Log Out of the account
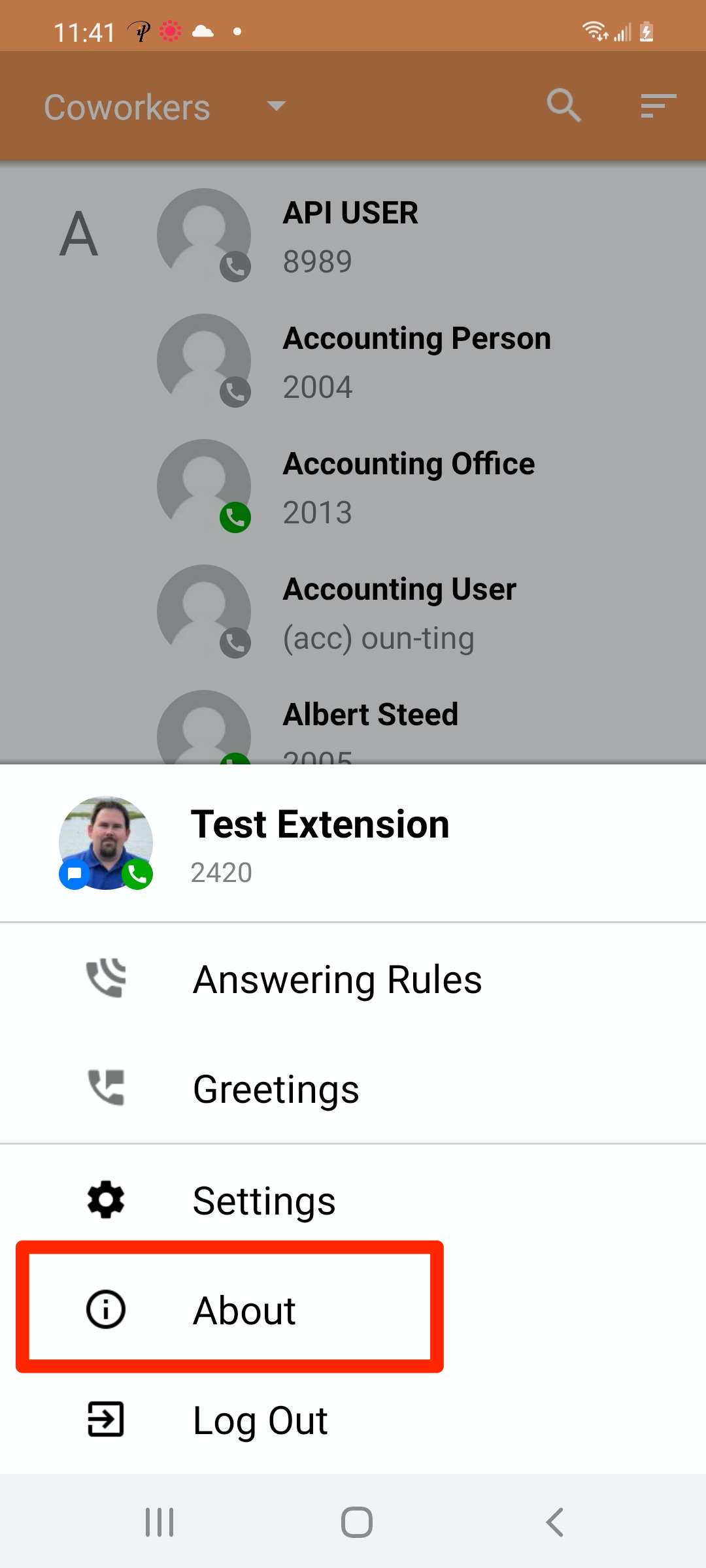Viewport: 706px width, 1568px height. 260,1420
